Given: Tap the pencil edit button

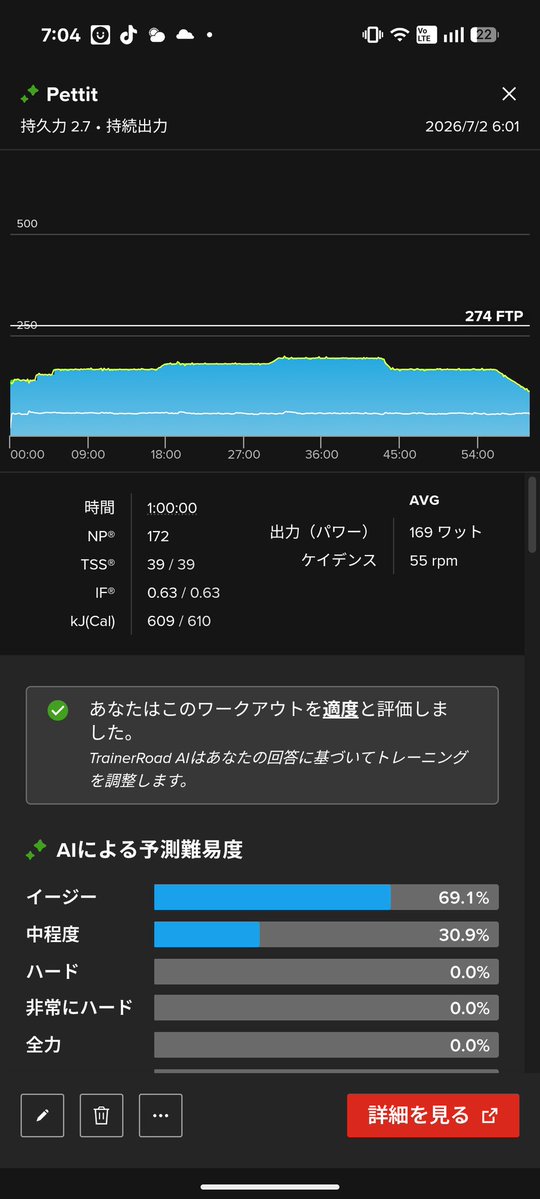Looking at the screenshot, I should 42,1115.
